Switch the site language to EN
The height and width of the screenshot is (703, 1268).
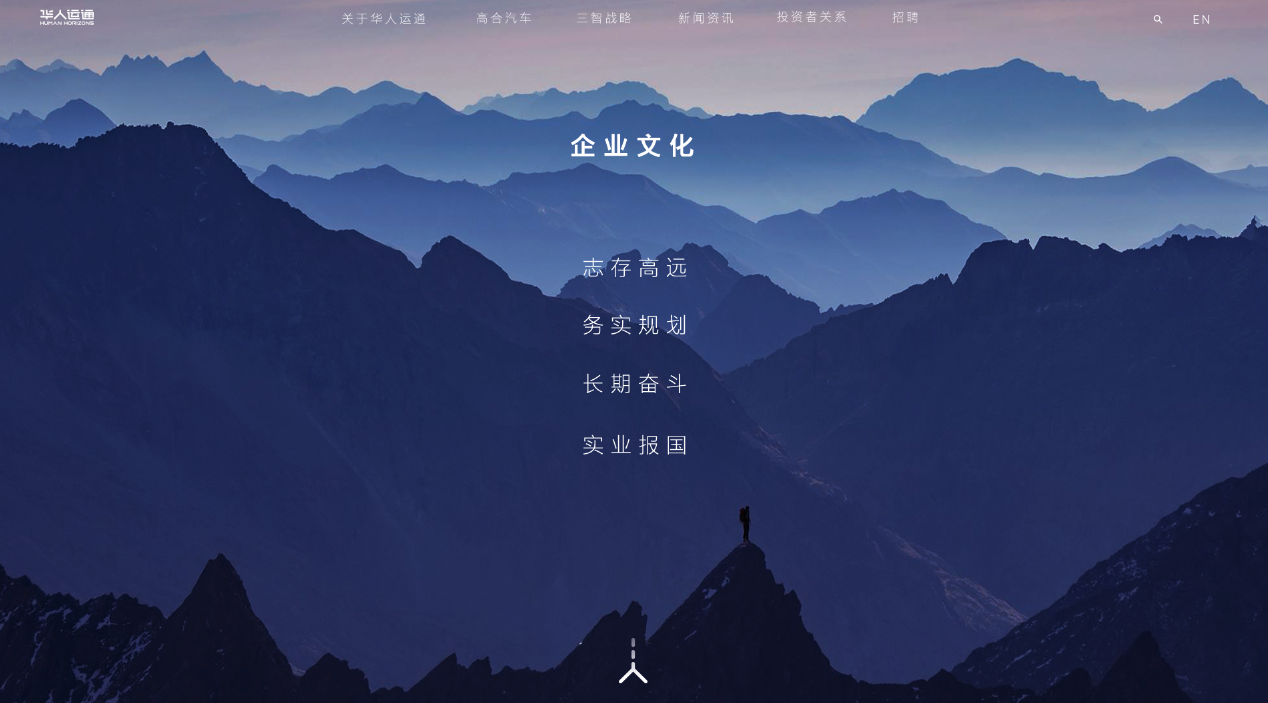(x=1202, y=19)
